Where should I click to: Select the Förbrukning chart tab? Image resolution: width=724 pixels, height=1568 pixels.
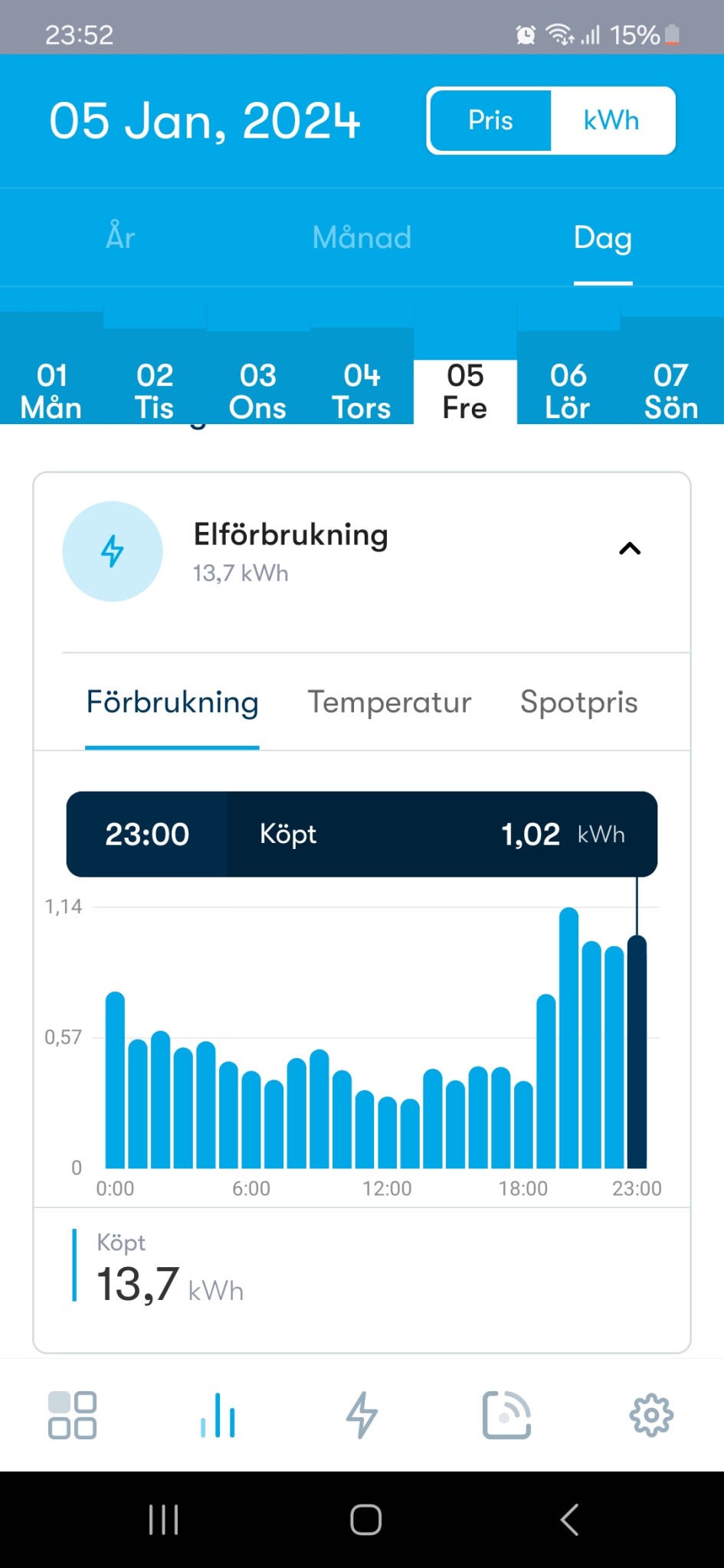point(172,702)
